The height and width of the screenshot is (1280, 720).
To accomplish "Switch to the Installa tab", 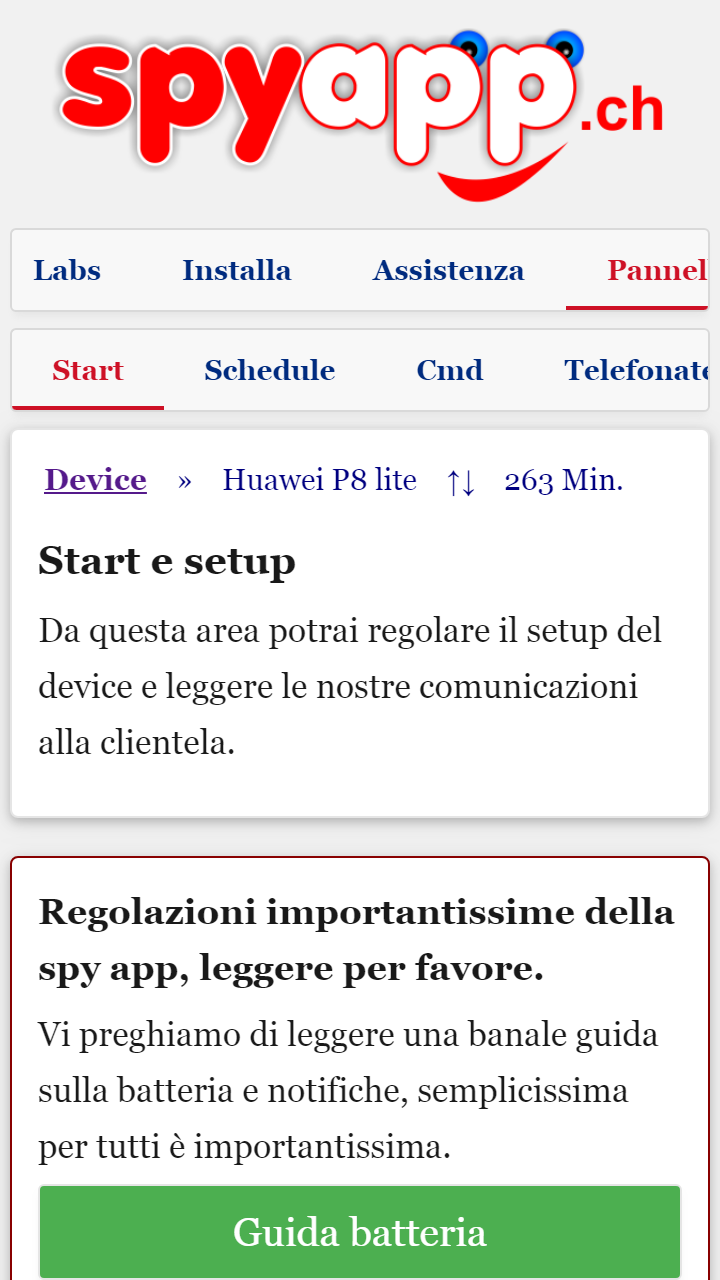I will 237,270.
